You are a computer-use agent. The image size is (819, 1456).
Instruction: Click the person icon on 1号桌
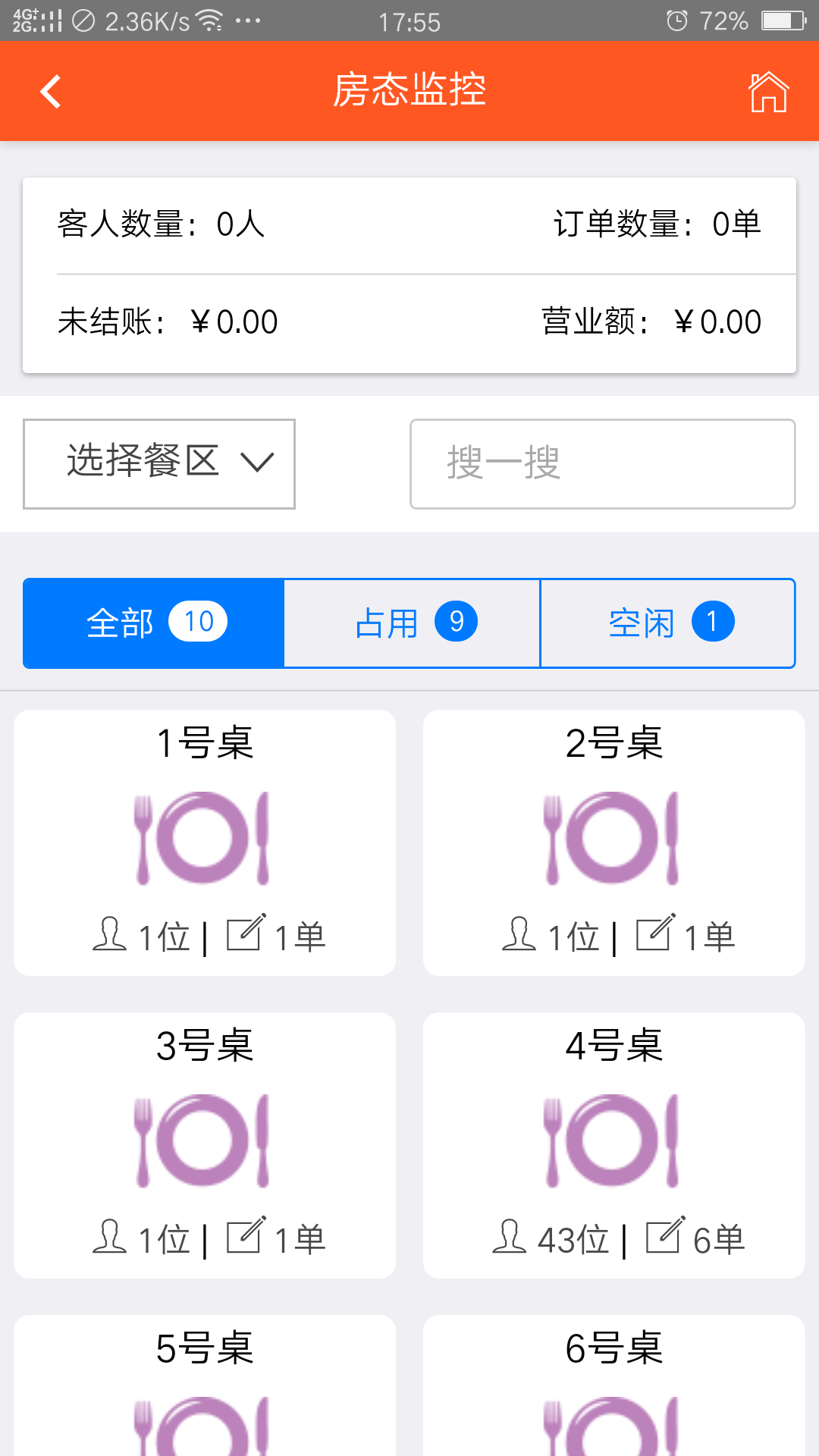pos(109,934)
